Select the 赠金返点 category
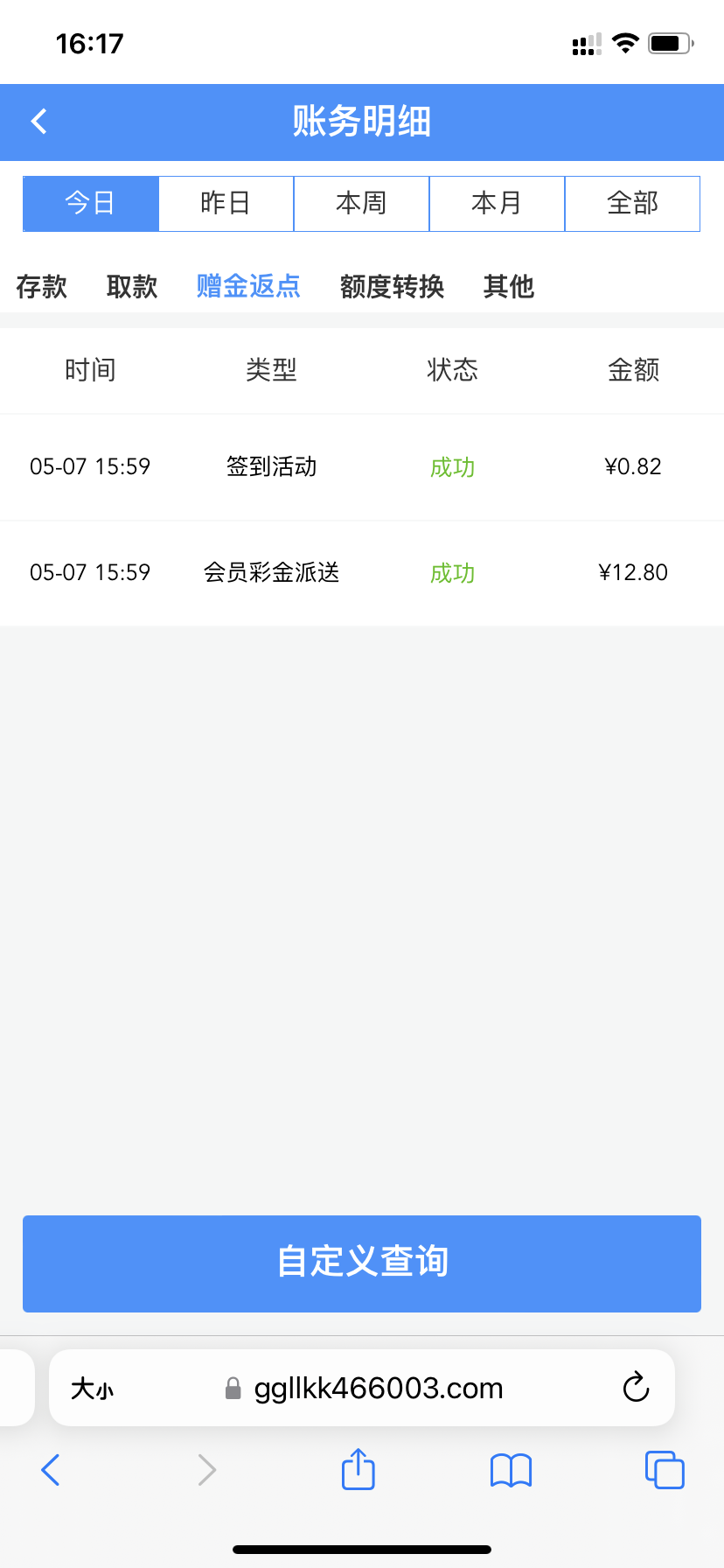The image size is (724, 1568). pos(248,286)
